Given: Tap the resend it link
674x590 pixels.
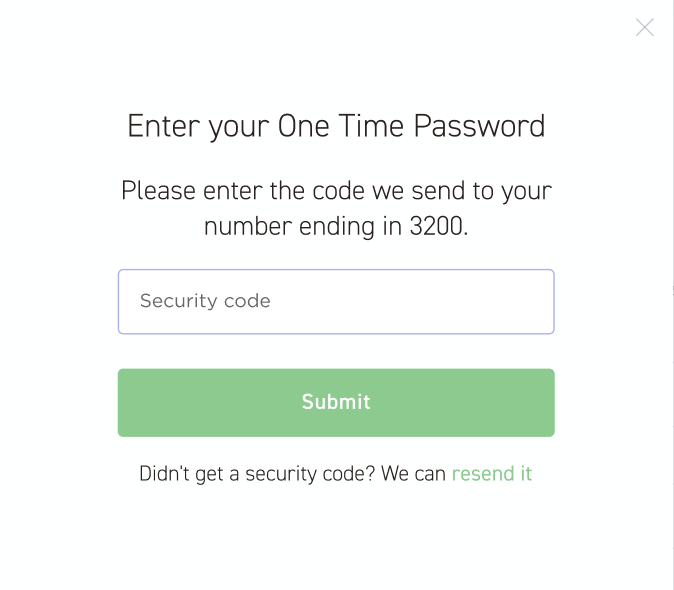Looking at the screenshot, I should click(491, 474).
